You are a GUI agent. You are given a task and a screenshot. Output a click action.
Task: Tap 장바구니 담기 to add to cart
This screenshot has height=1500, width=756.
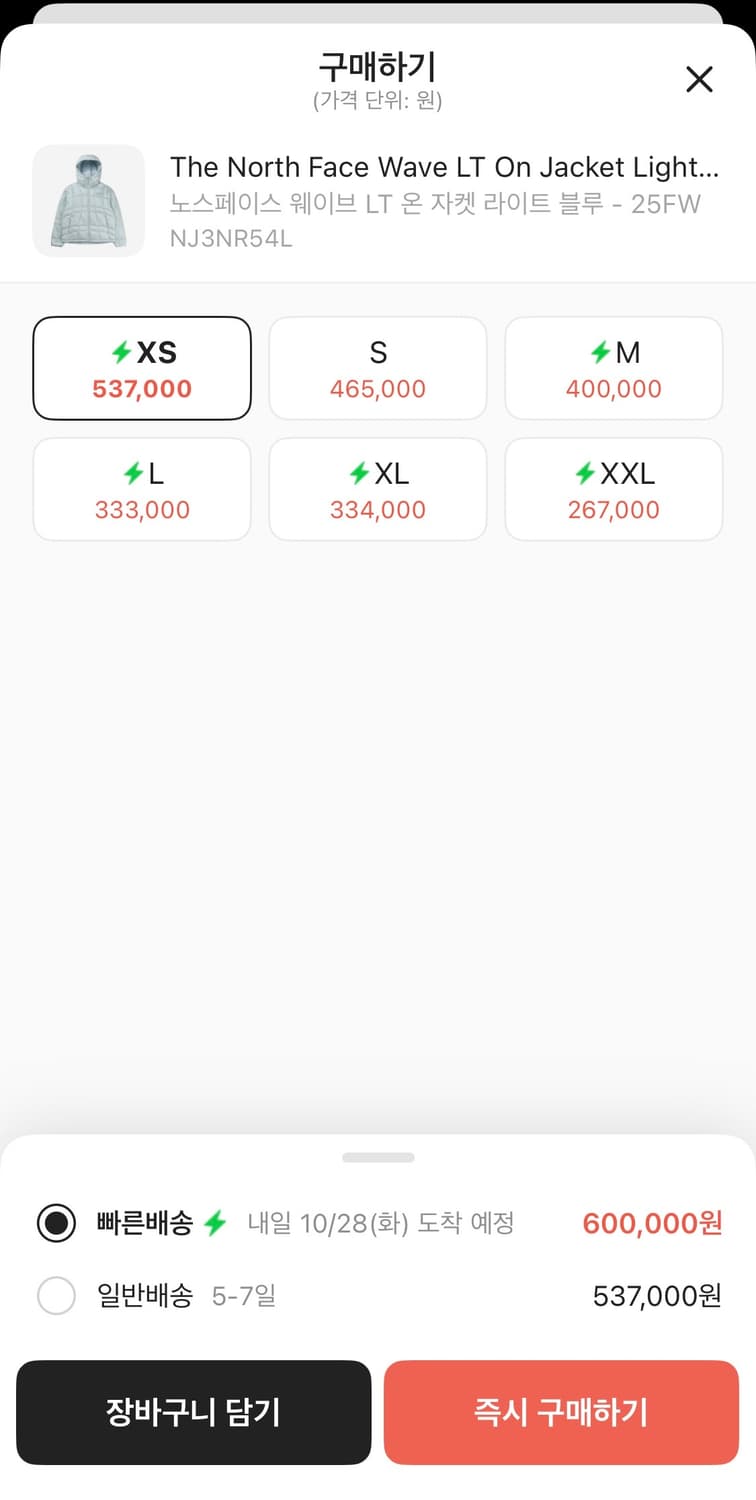point(193,1412)
